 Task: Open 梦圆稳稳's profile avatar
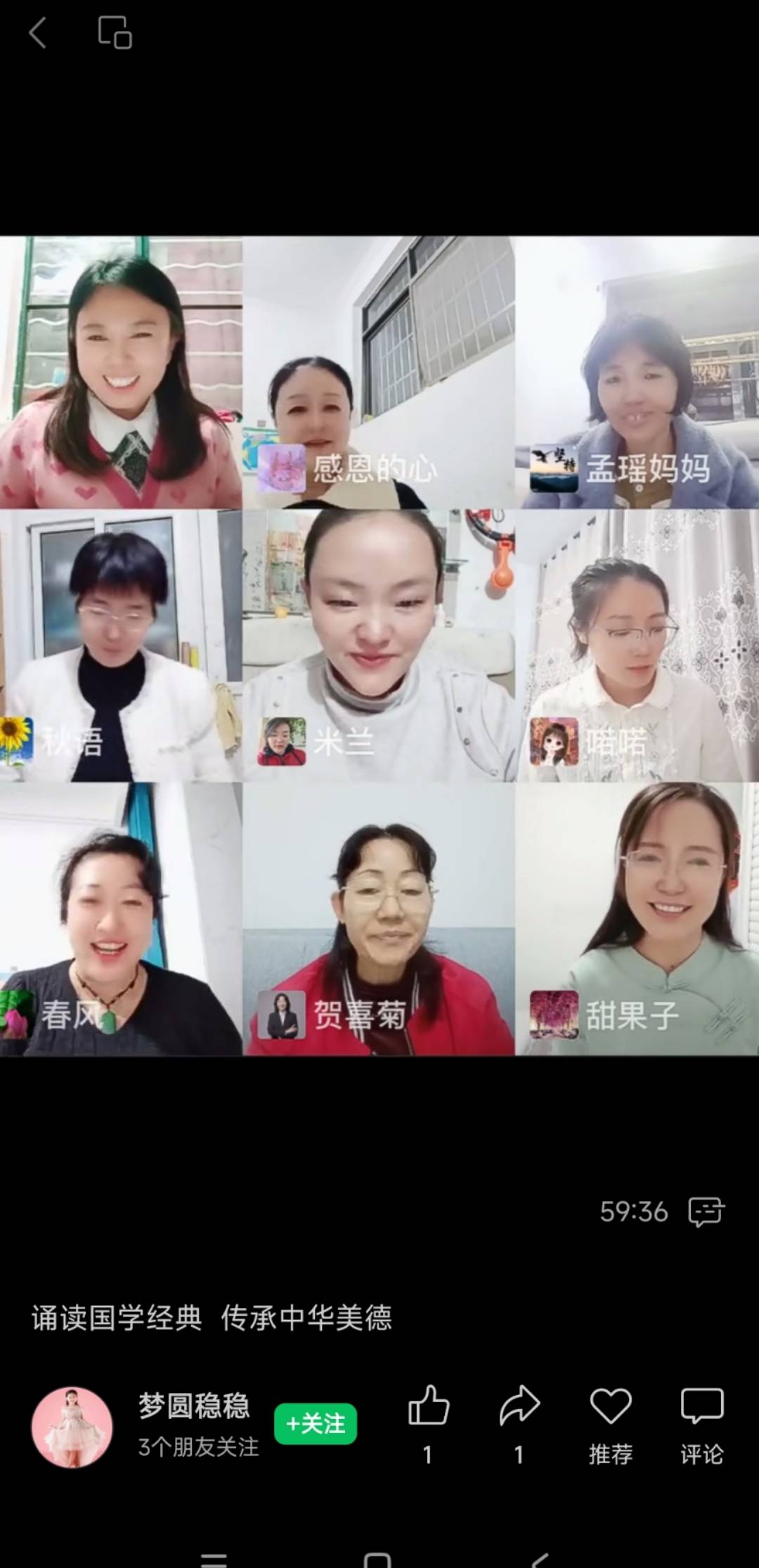tap(72, 1428)
